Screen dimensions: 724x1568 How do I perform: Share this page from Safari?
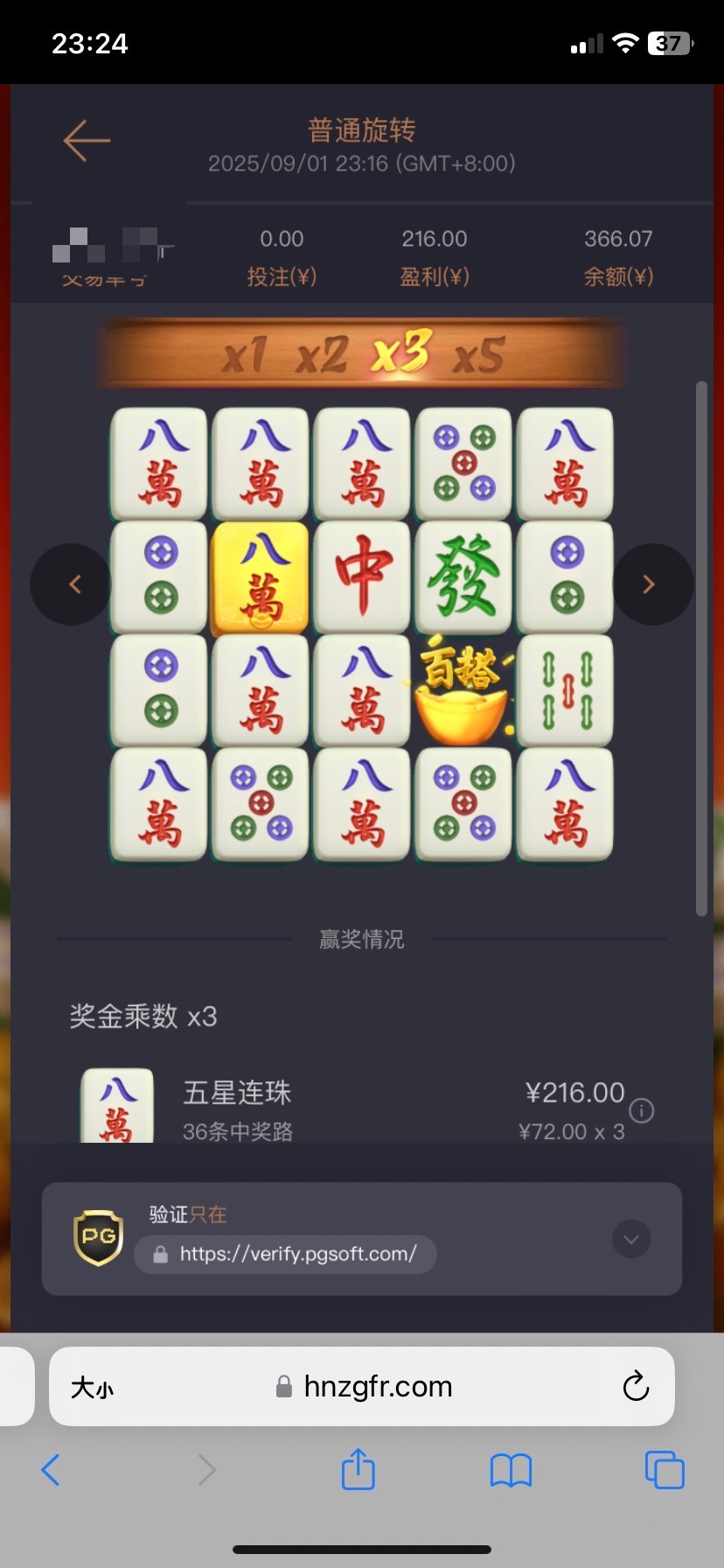[x=358, y=1469]
